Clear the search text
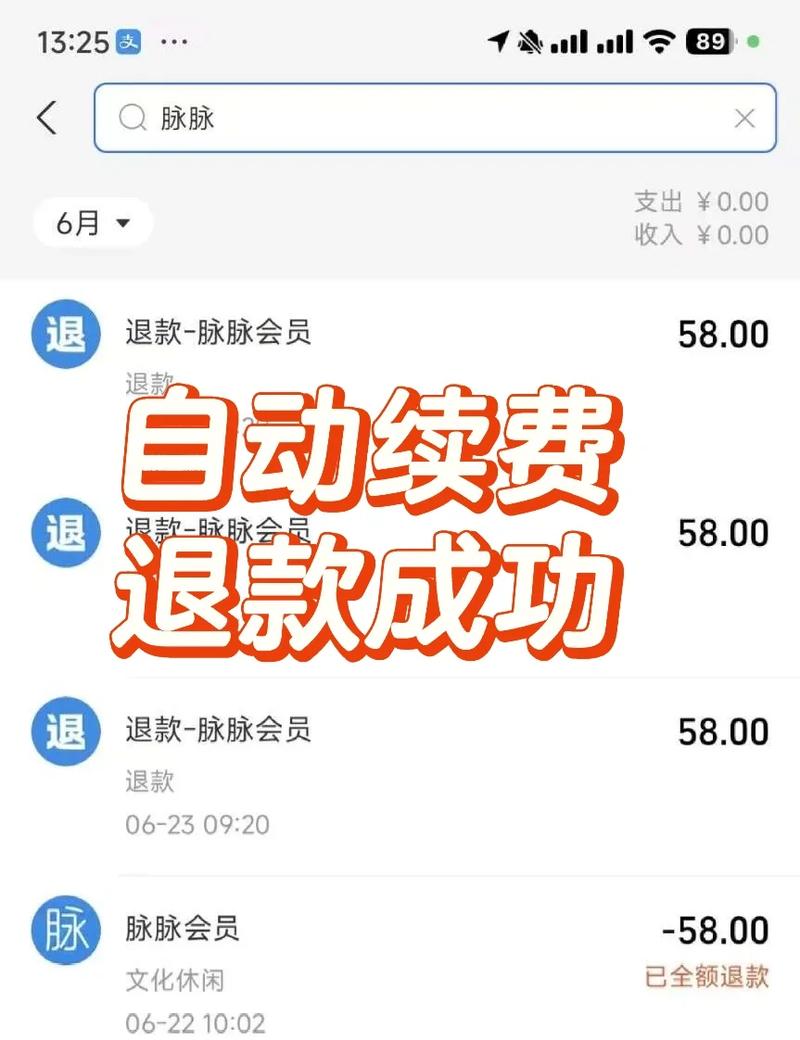 [x=744, y=119]
